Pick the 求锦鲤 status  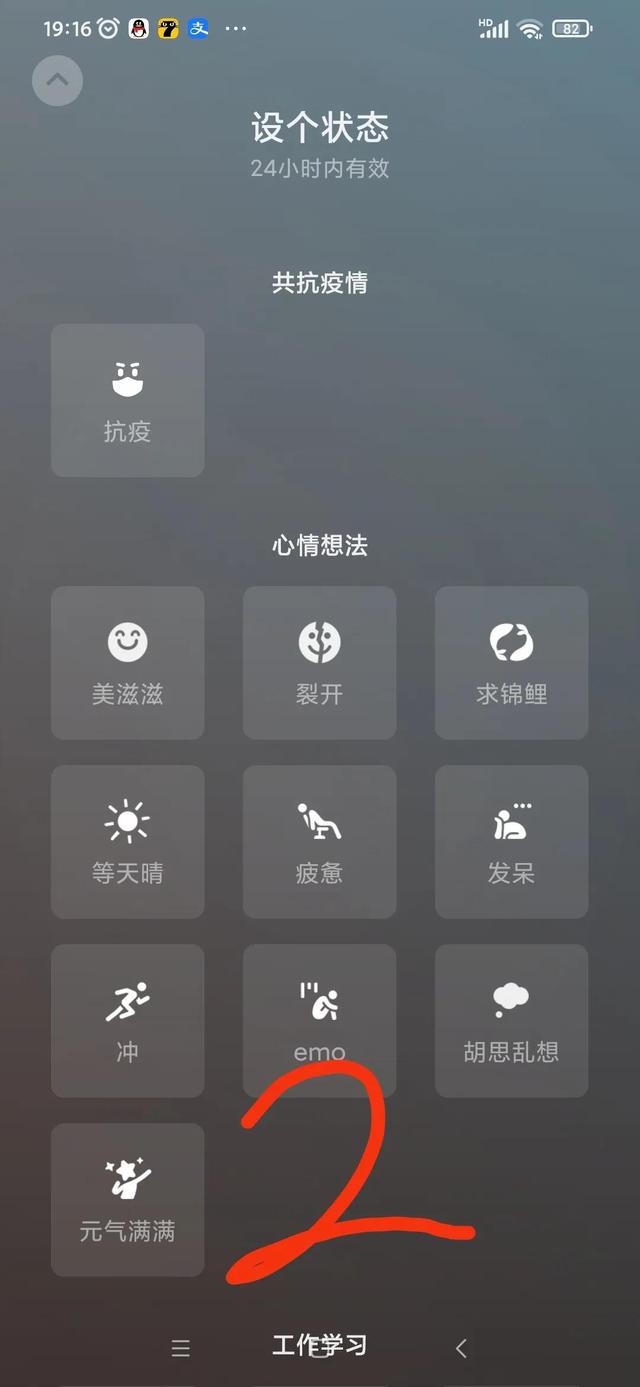pos(512,663)
